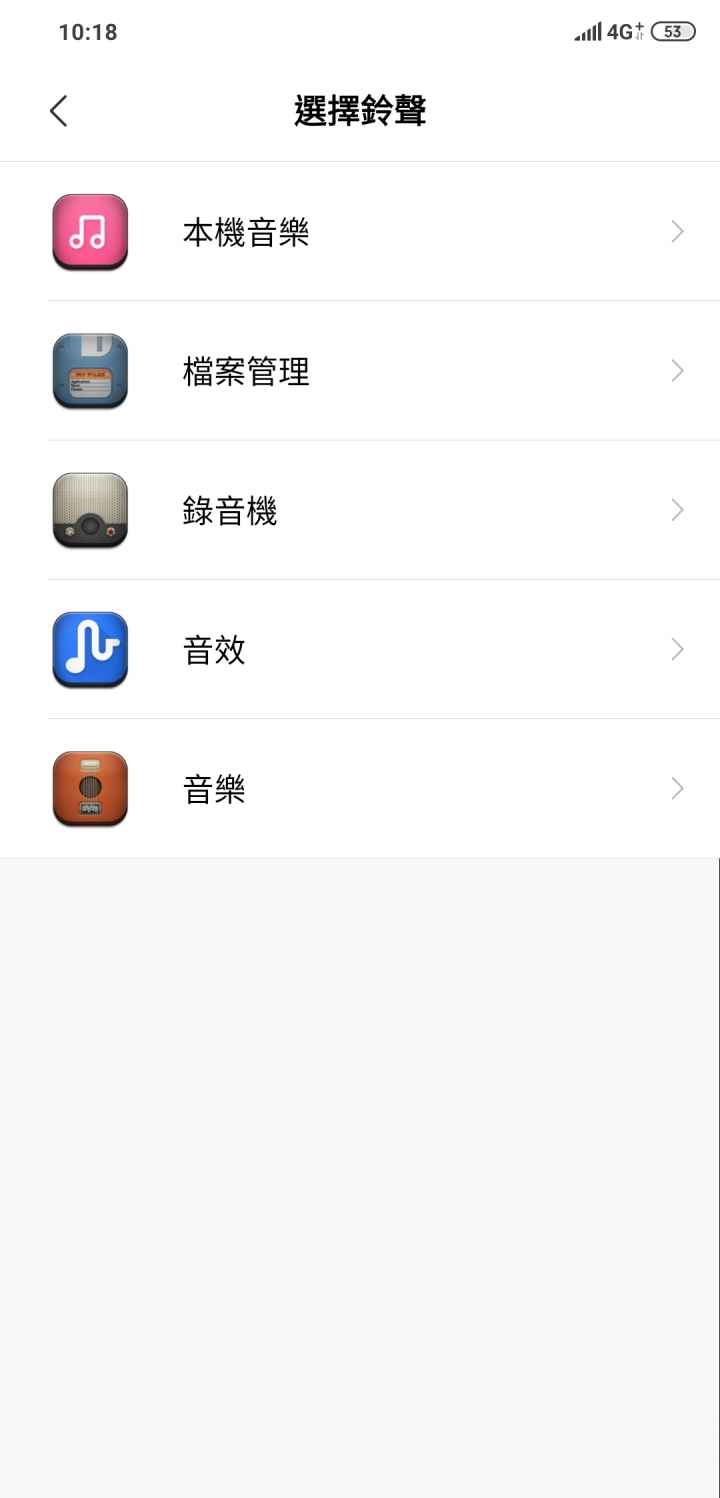Open the 檔案管理 row
The width and height of the screenshot is (720, 1498).
[x=360, y=371]
